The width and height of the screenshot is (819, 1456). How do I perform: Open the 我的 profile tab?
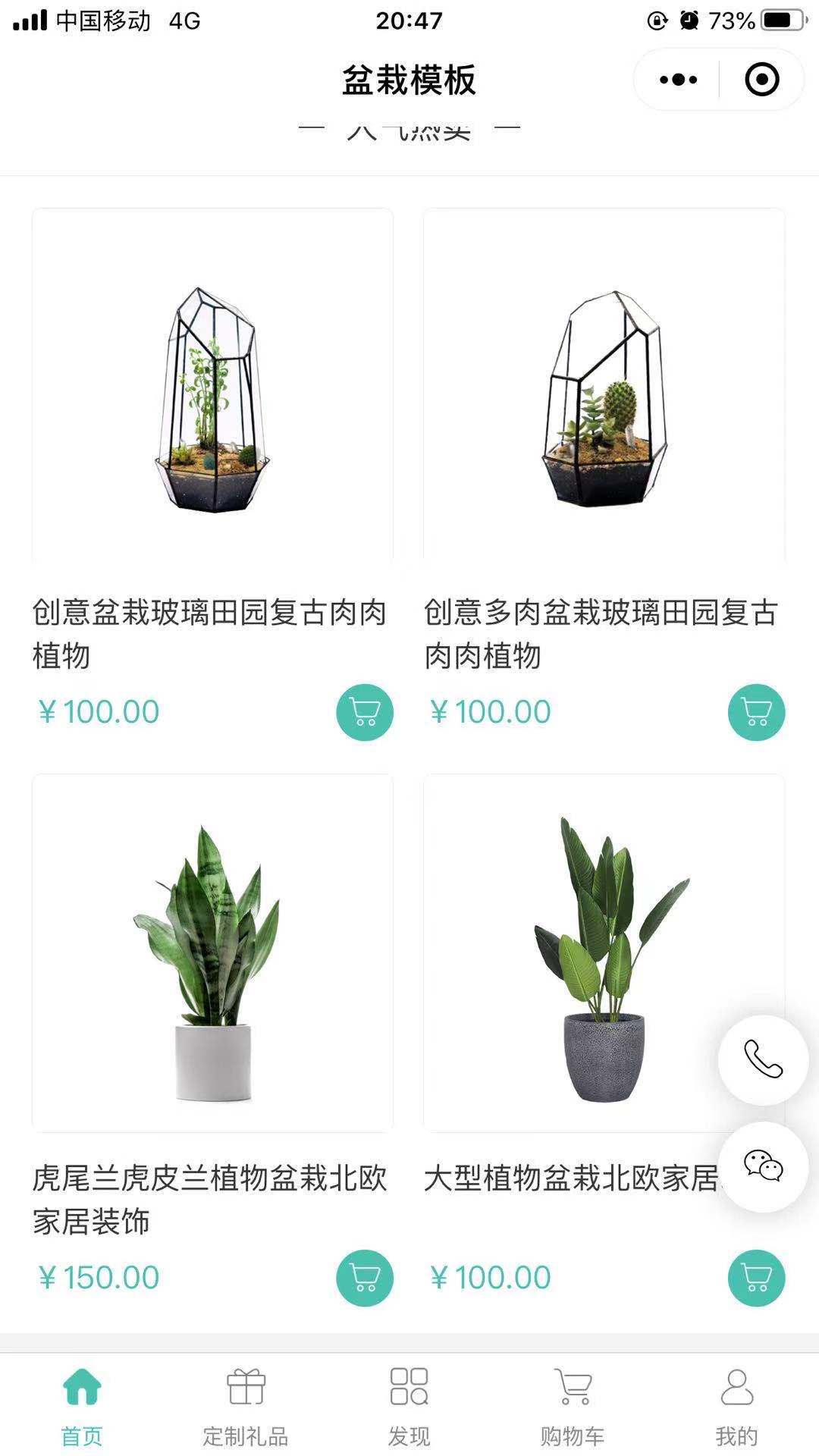[x=736, y=1404]
